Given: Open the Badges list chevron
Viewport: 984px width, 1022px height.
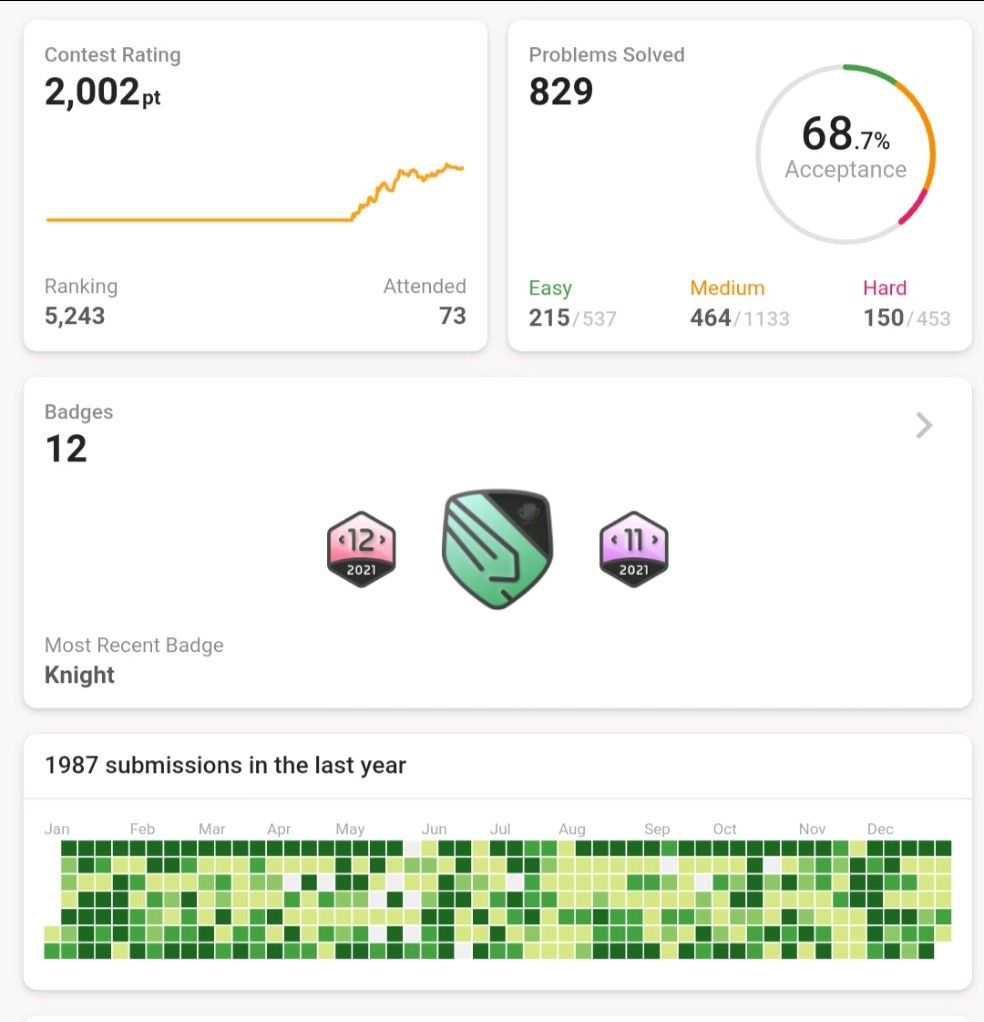Looking at the screenshot, I should pos(924,426).
